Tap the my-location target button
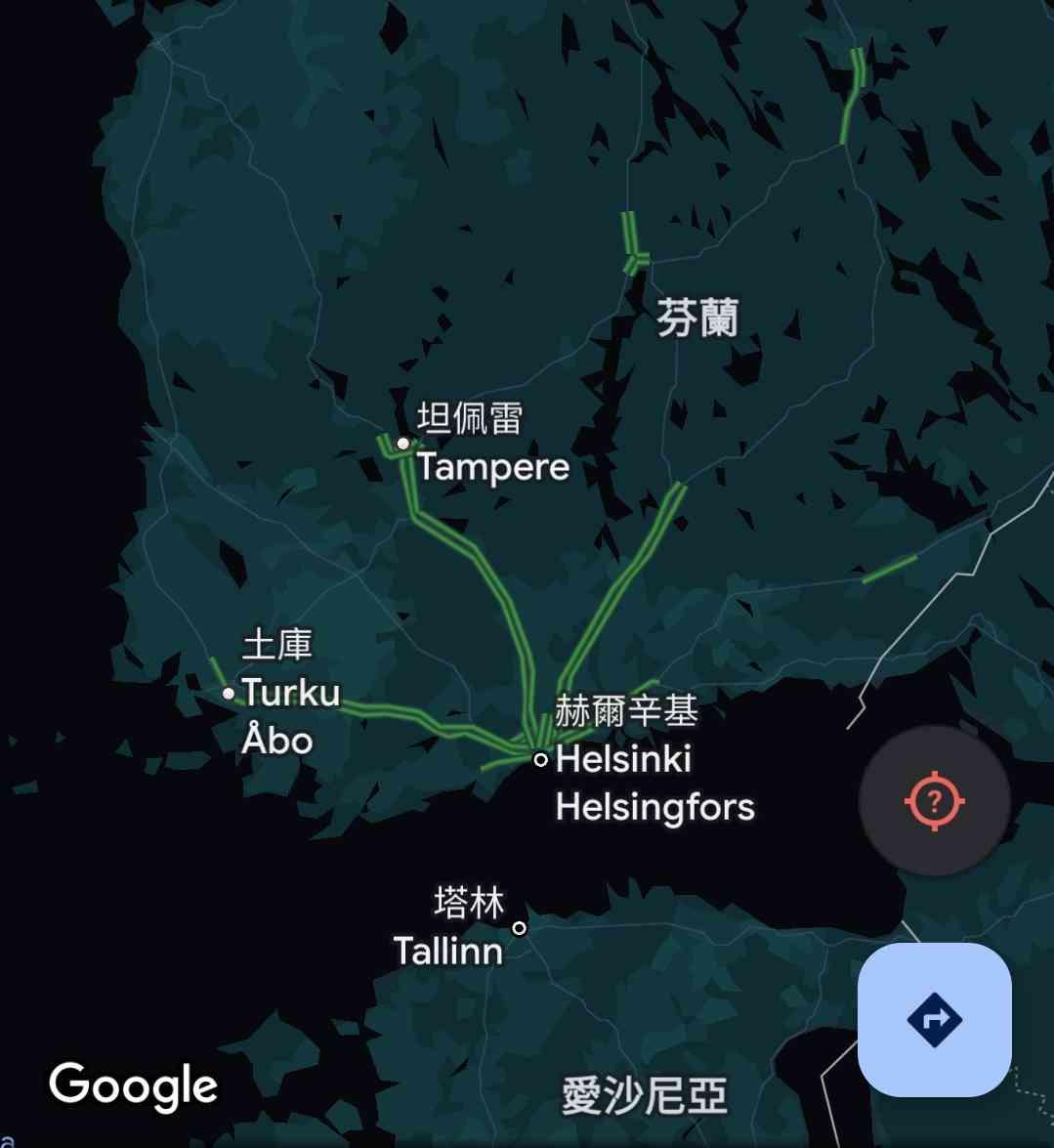This screenshot has width=1054, height=1148. click(x=934, y=801)
